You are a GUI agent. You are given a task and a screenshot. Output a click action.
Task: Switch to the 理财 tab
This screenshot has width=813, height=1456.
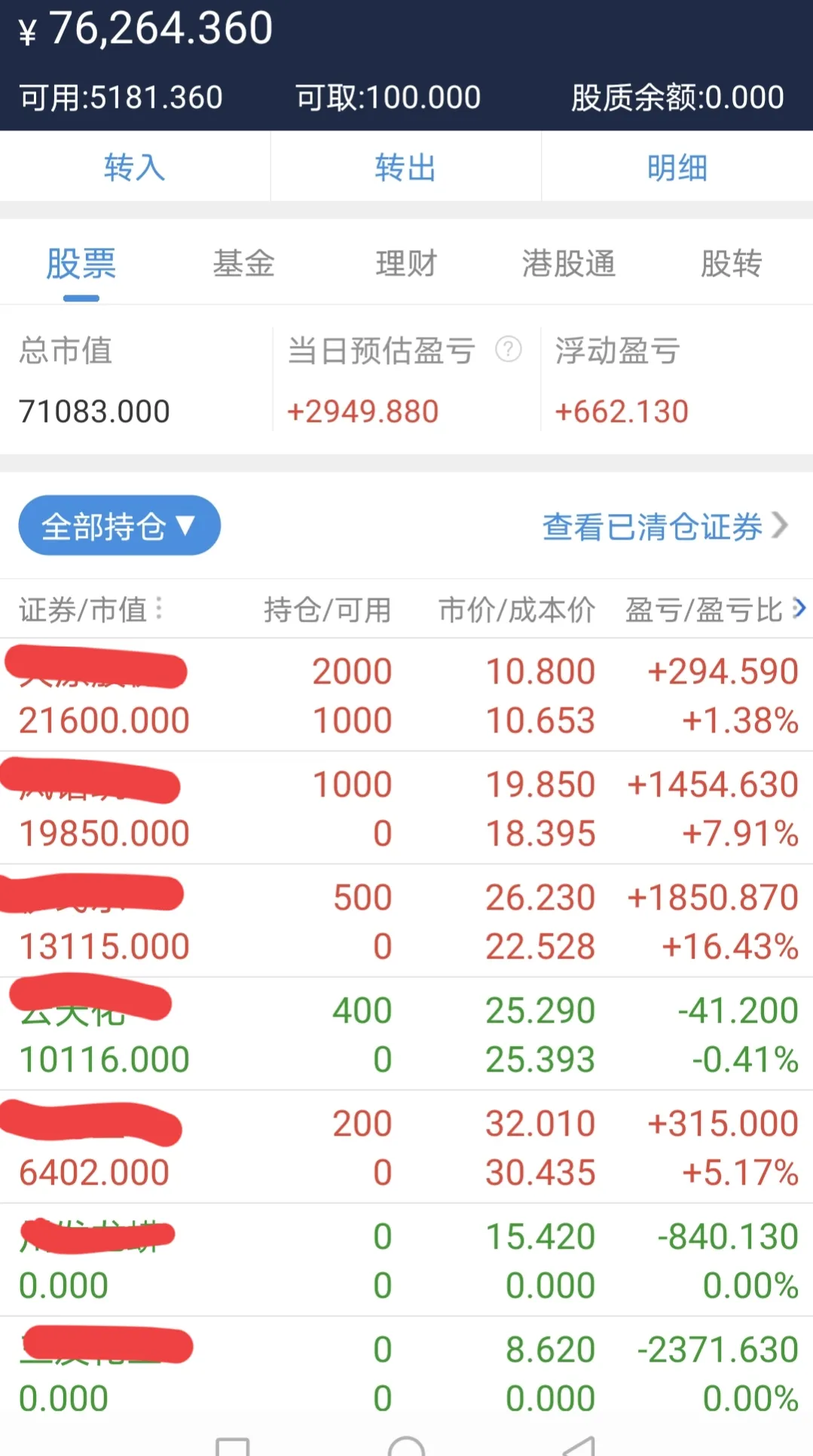406,264
